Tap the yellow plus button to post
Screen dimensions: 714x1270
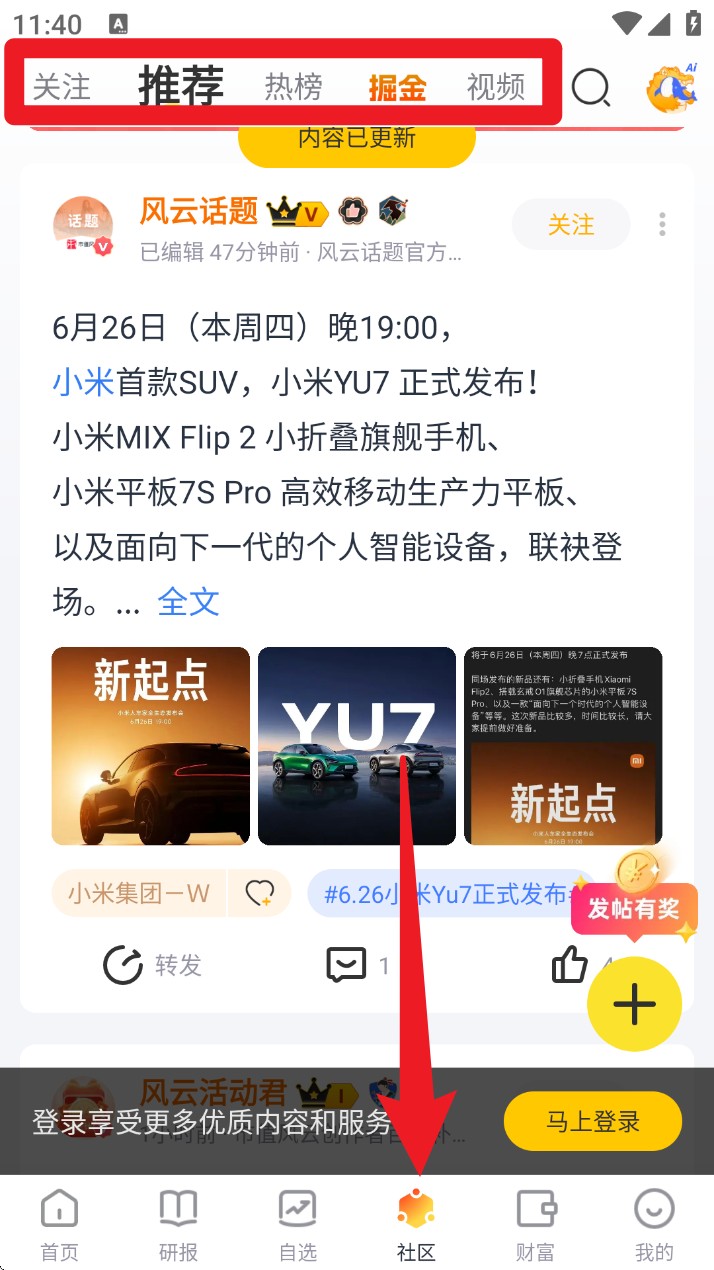(x=634, y=1005)
